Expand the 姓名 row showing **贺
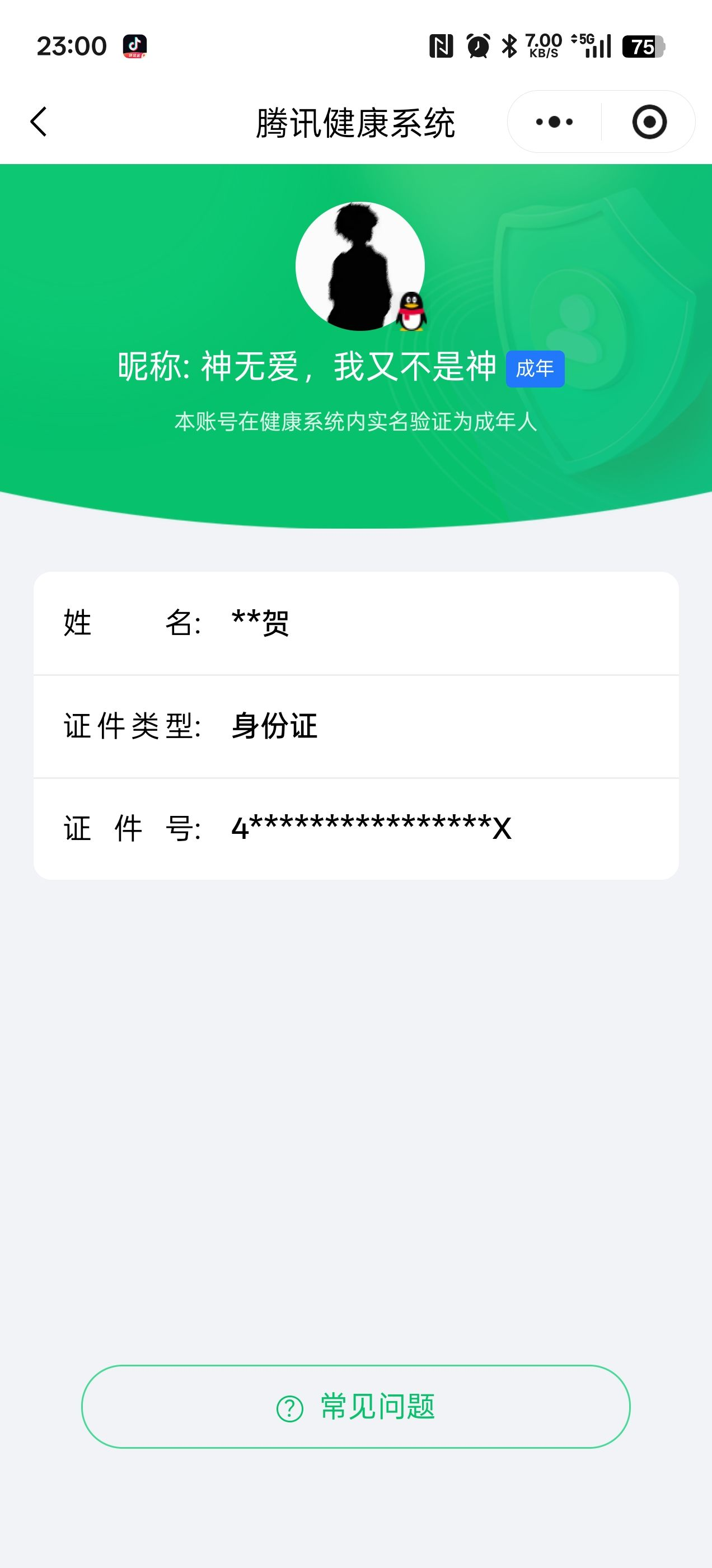 pyautogui.click(x=356, y=623)
